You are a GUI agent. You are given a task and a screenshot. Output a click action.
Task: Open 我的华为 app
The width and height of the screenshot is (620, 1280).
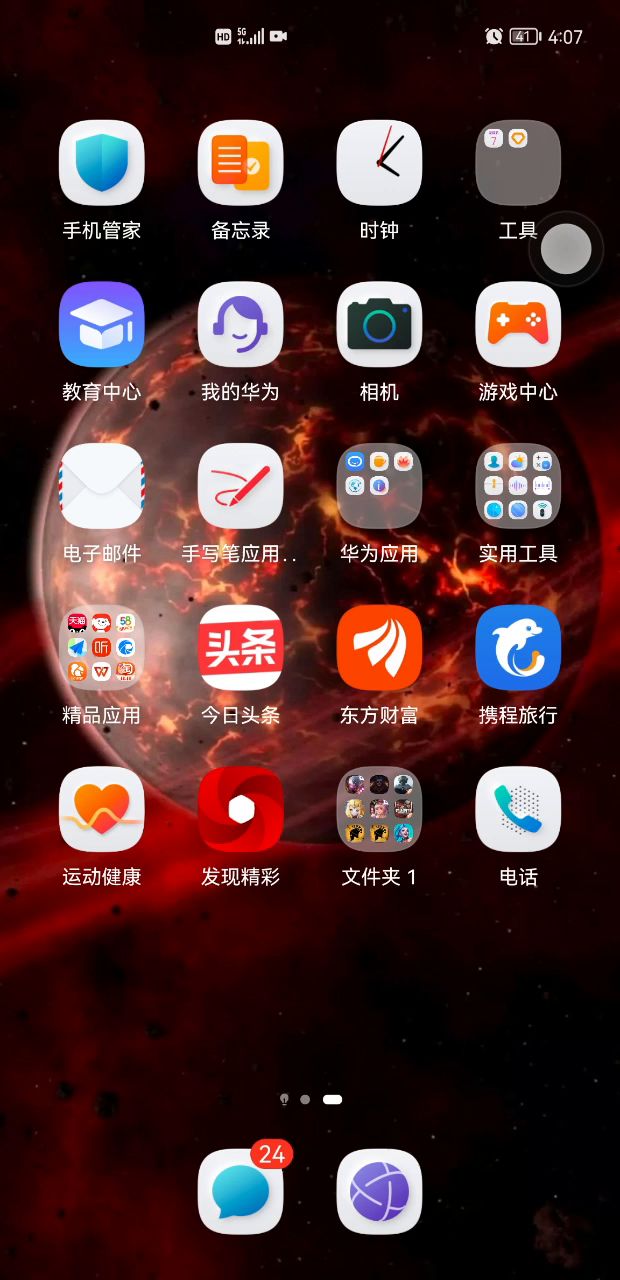click(240, 325)
